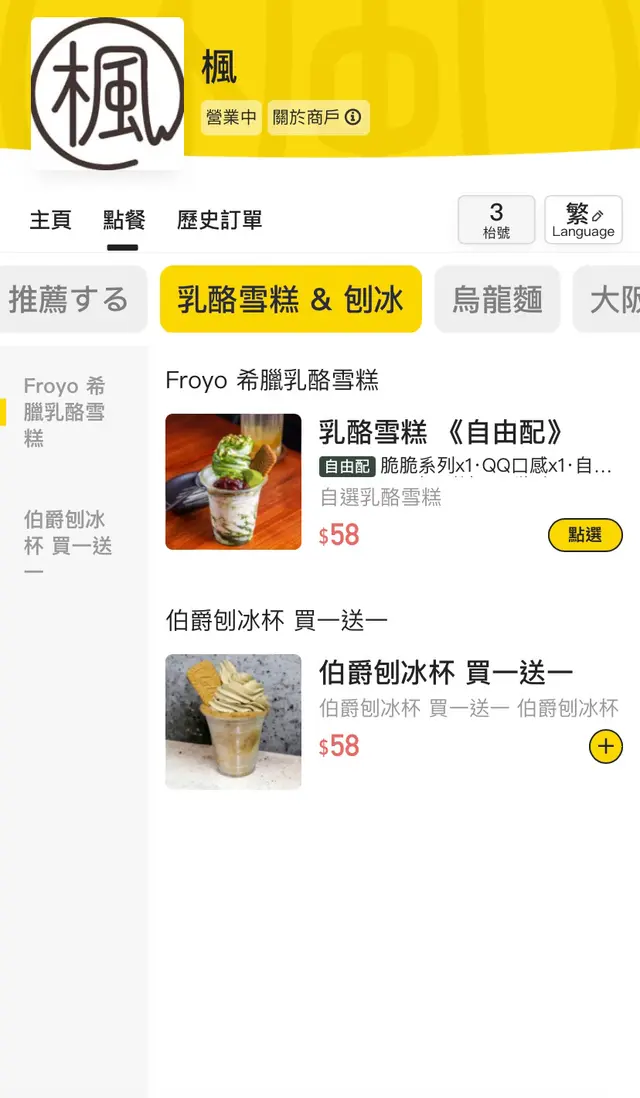Change language via the 繁 Language button
The height and width of the screenshot is (1098, 640).
[583, 220]
